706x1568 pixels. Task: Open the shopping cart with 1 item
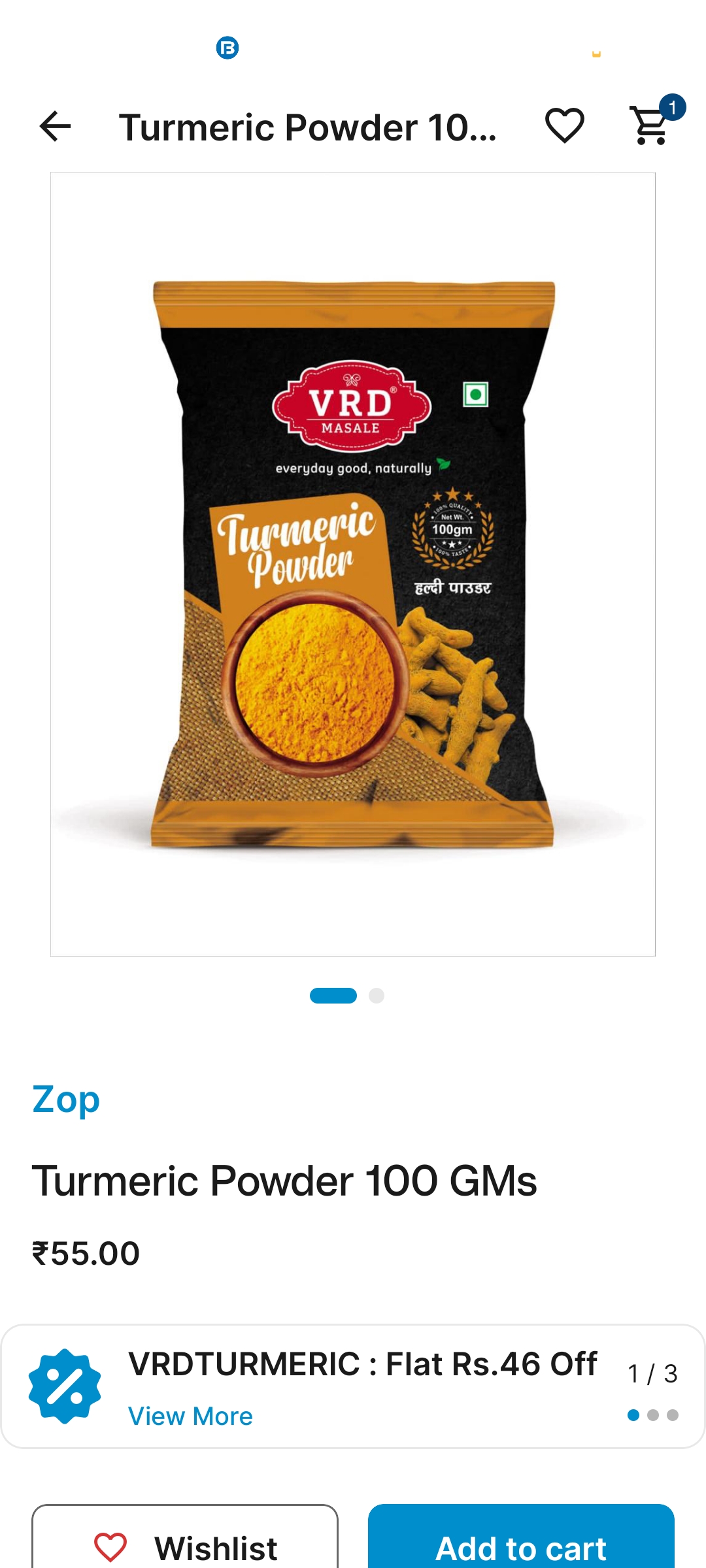coord(652,125)
